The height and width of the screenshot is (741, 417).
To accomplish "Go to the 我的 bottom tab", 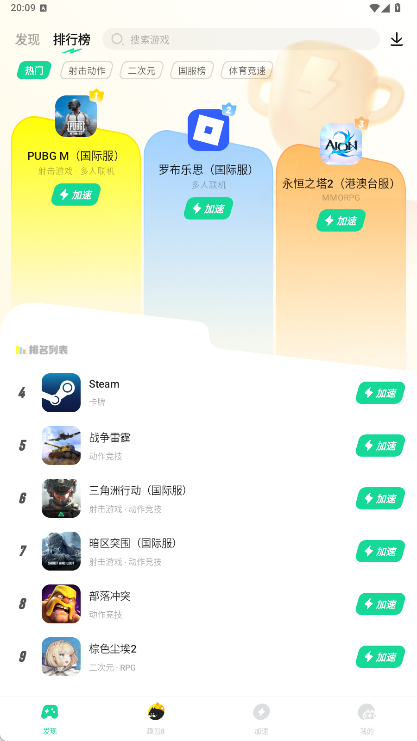I will (366, 718).
